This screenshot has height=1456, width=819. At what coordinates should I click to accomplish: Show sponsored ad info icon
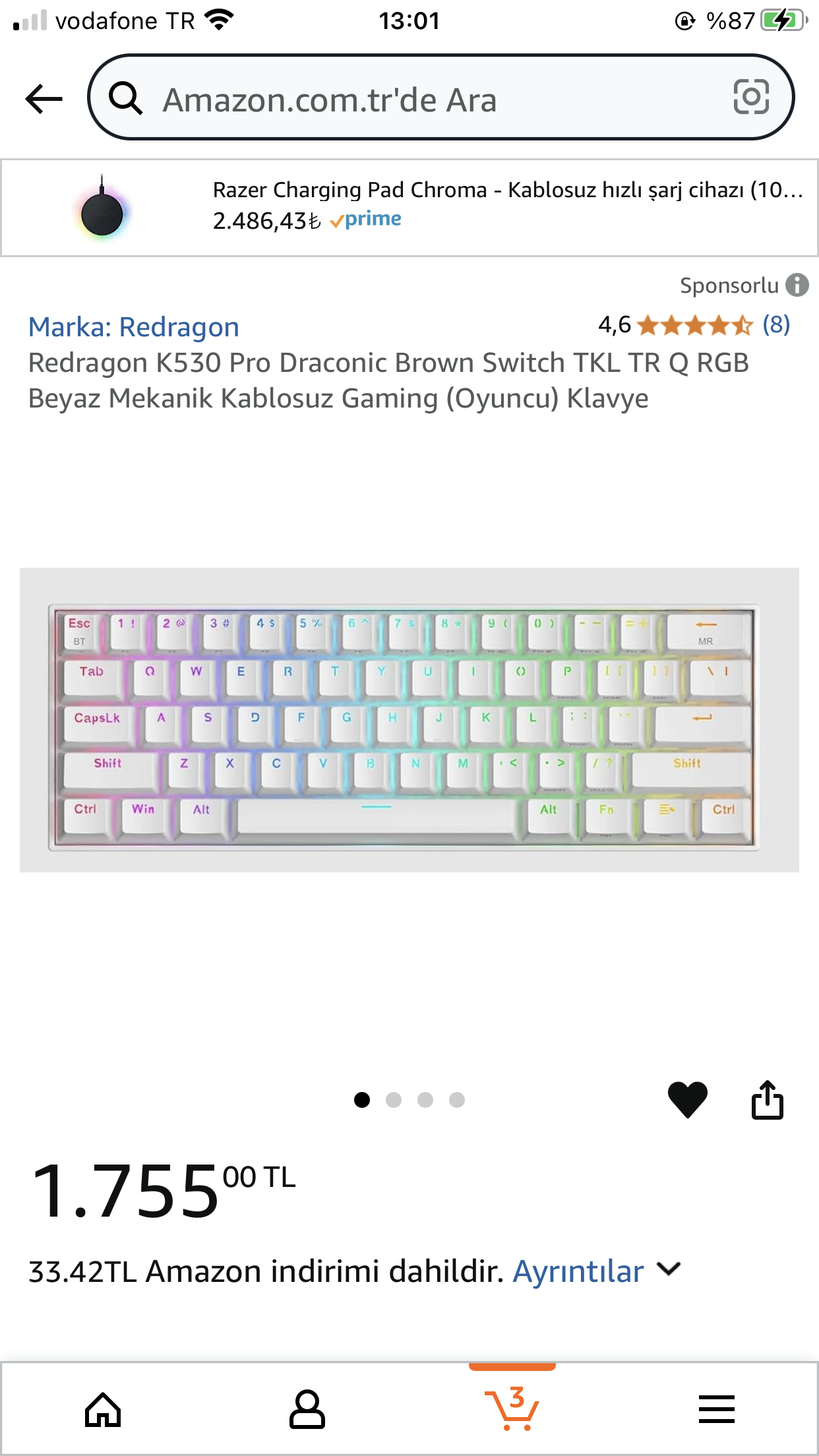[797, 286]
